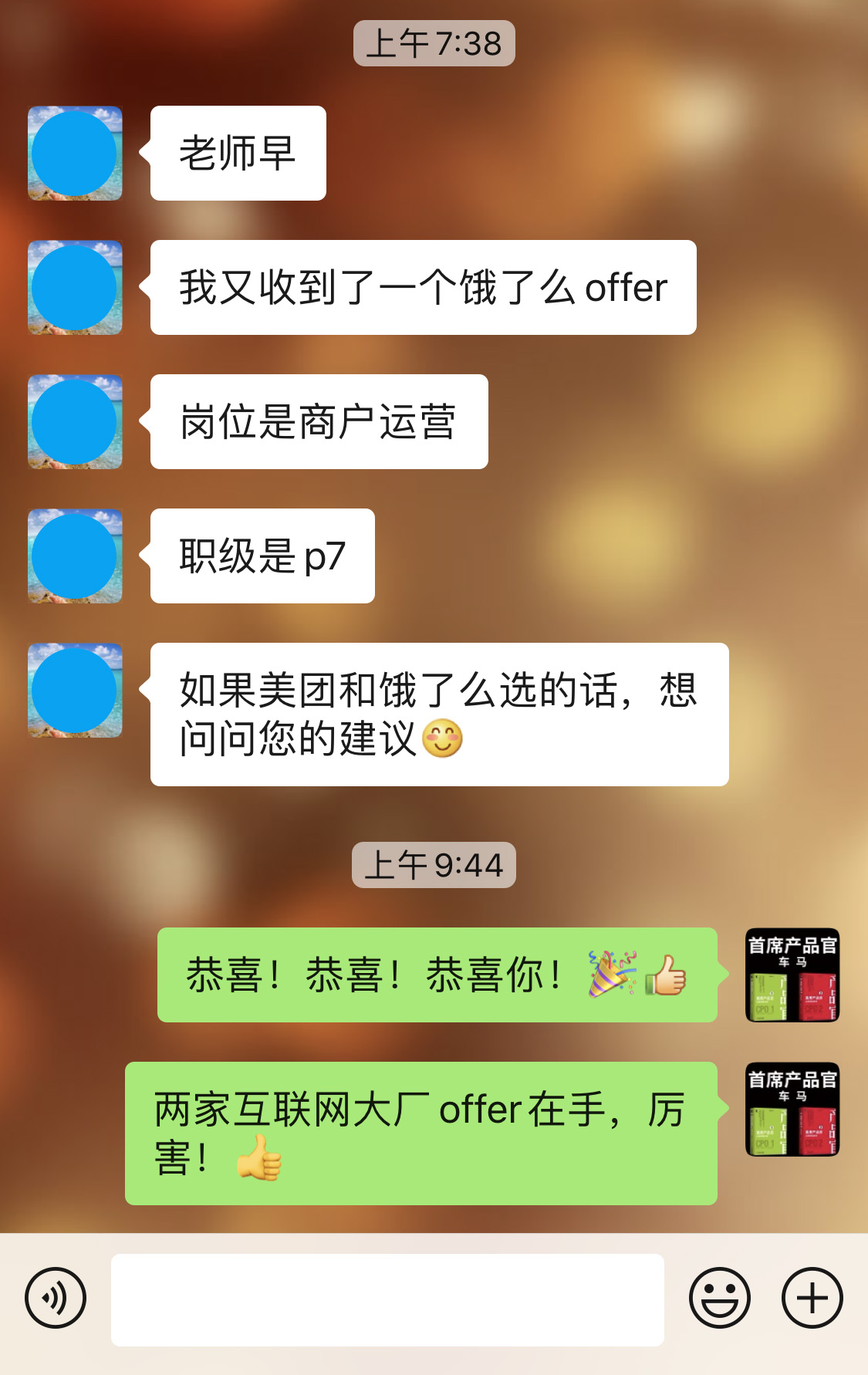Open sender's avatar beside 老师早 message
Image resolution: width=868 pixels, height=1375 pixels.
point(75,154)
